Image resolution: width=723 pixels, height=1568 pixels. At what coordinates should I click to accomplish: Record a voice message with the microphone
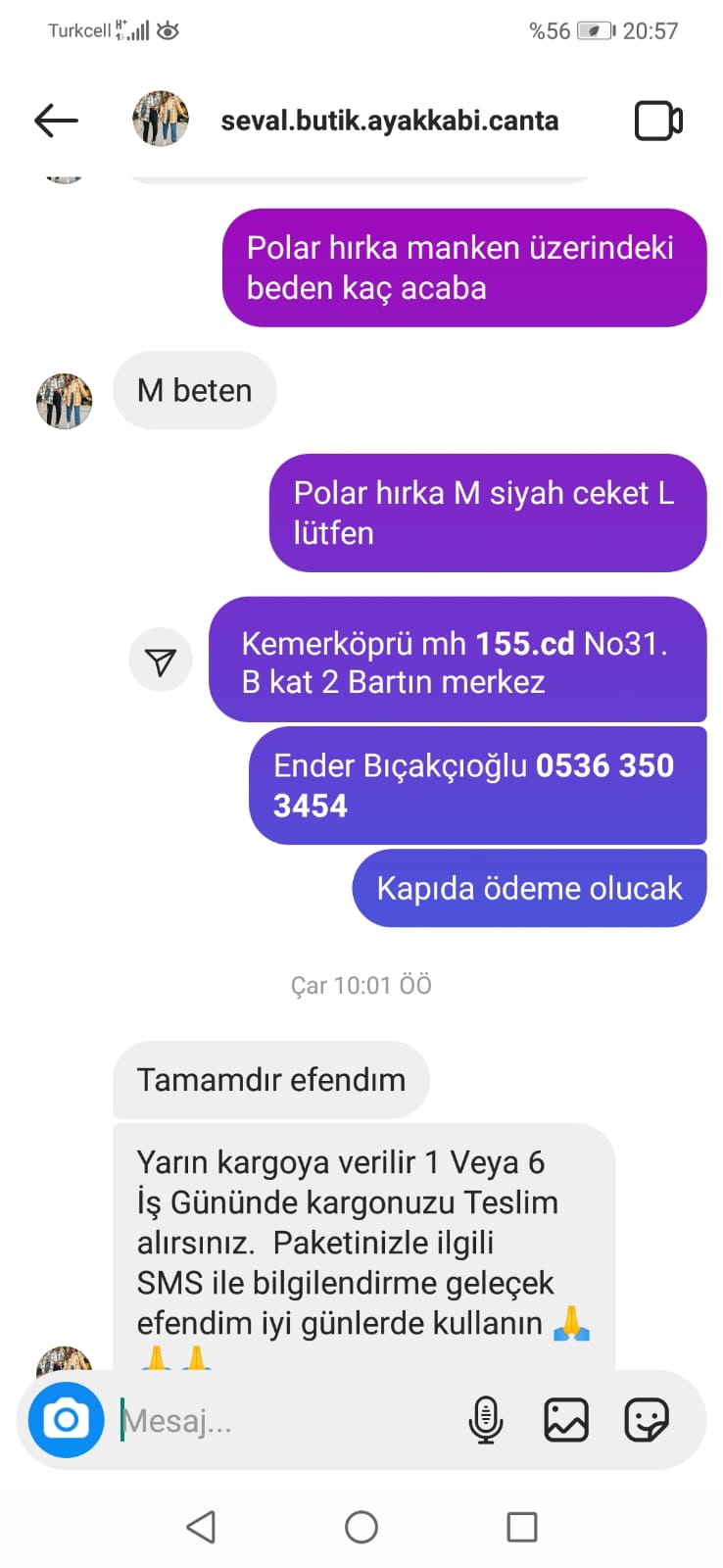(486, 1419)
